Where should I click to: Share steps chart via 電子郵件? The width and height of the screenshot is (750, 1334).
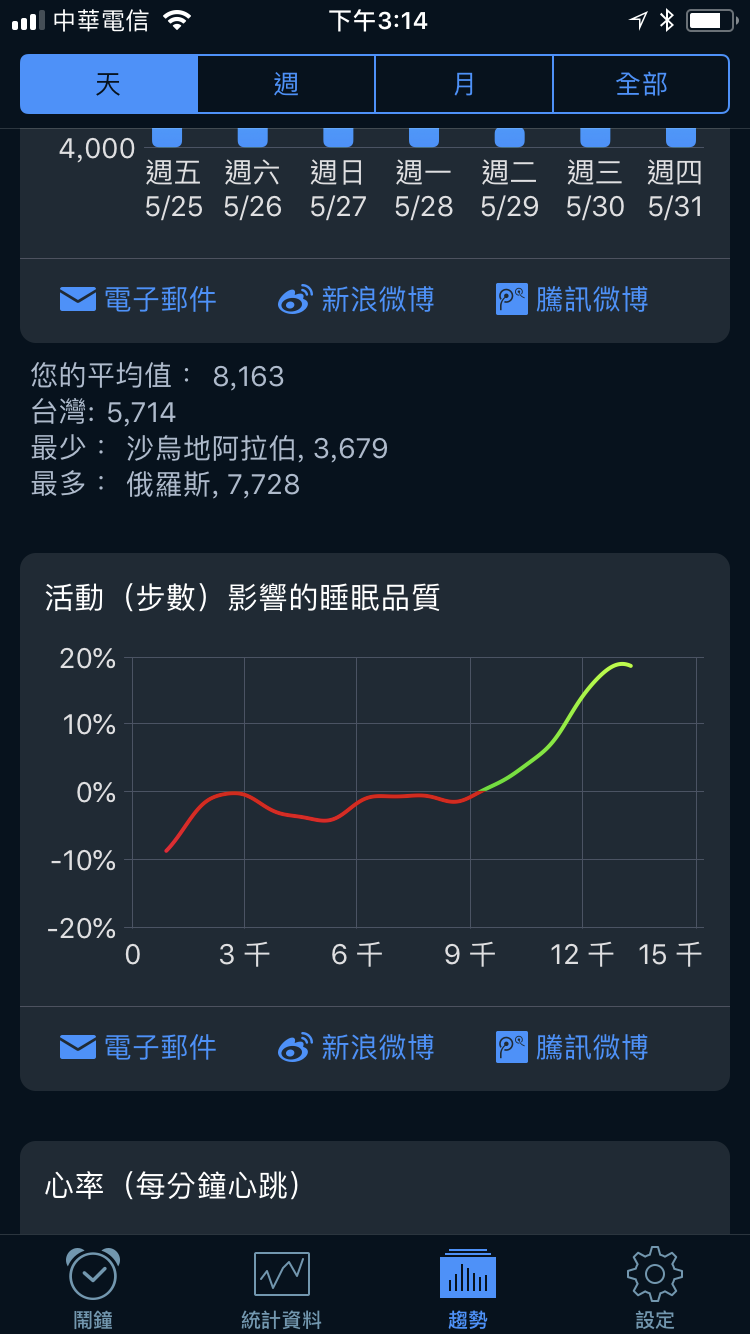(x=138, y=299)
